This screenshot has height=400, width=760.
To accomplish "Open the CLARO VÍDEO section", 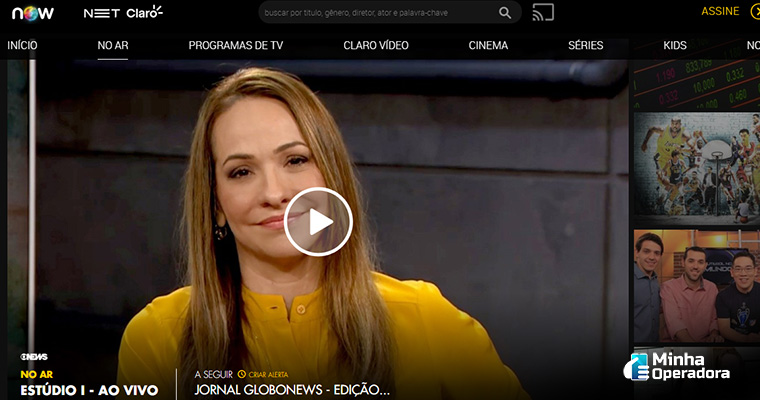I will (375, 46).
